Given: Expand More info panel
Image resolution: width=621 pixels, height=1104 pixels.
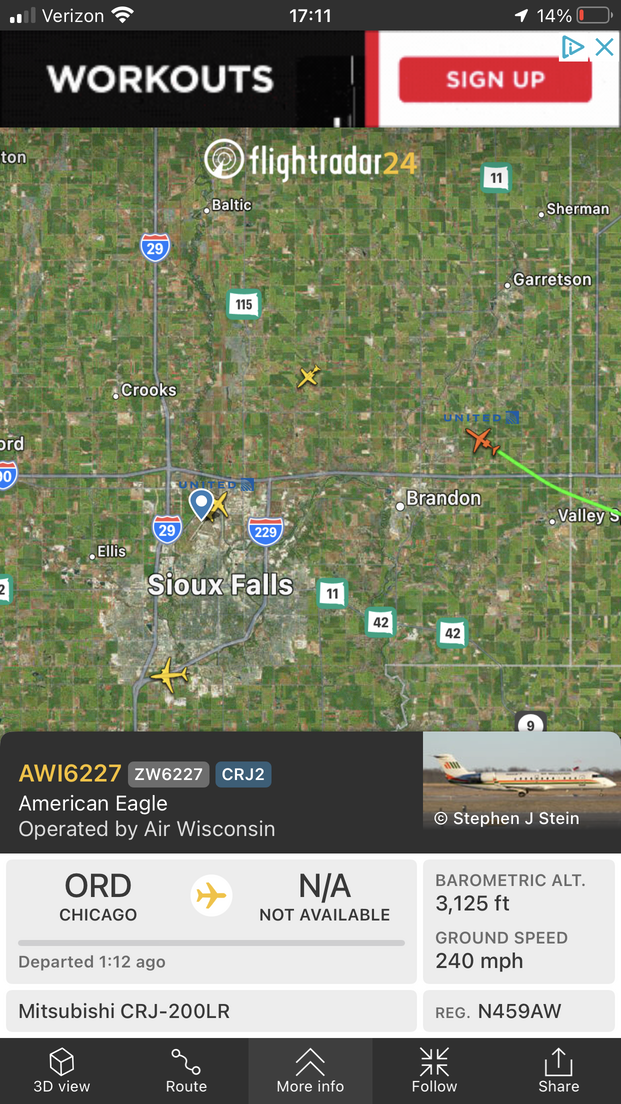Looking at the screenshot, I should [x=310, y=1070].
